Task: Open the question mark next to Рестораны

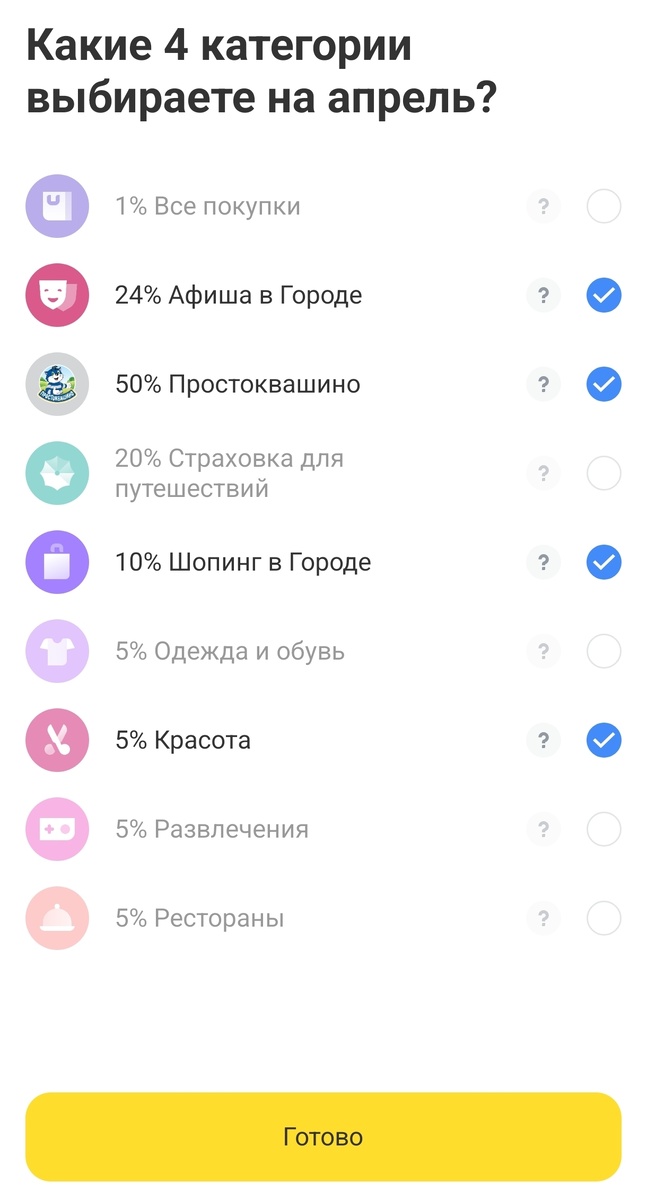Action: click(543, 918)
